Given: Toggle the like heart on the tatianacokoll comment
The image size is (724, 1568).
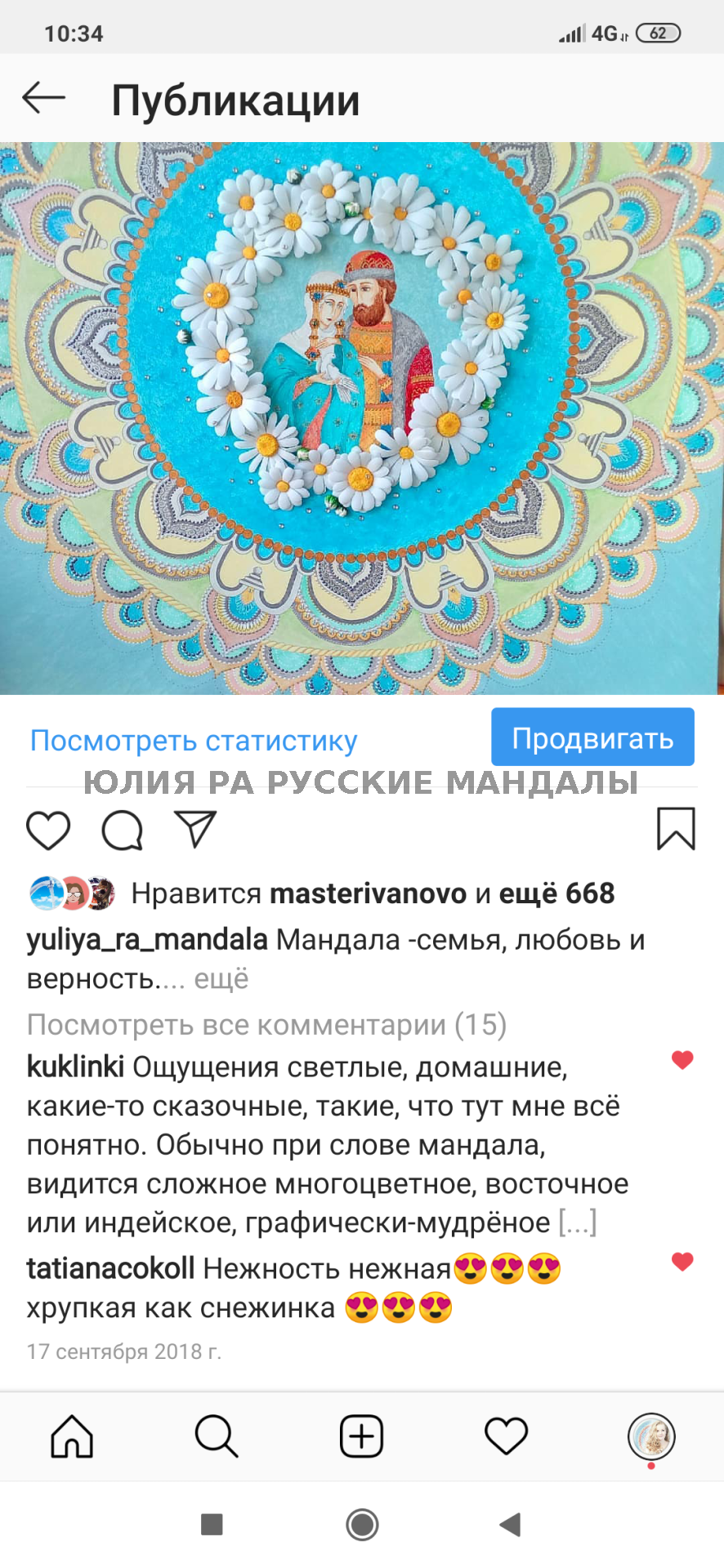Looking at the screenshot, I should 682,1262.
